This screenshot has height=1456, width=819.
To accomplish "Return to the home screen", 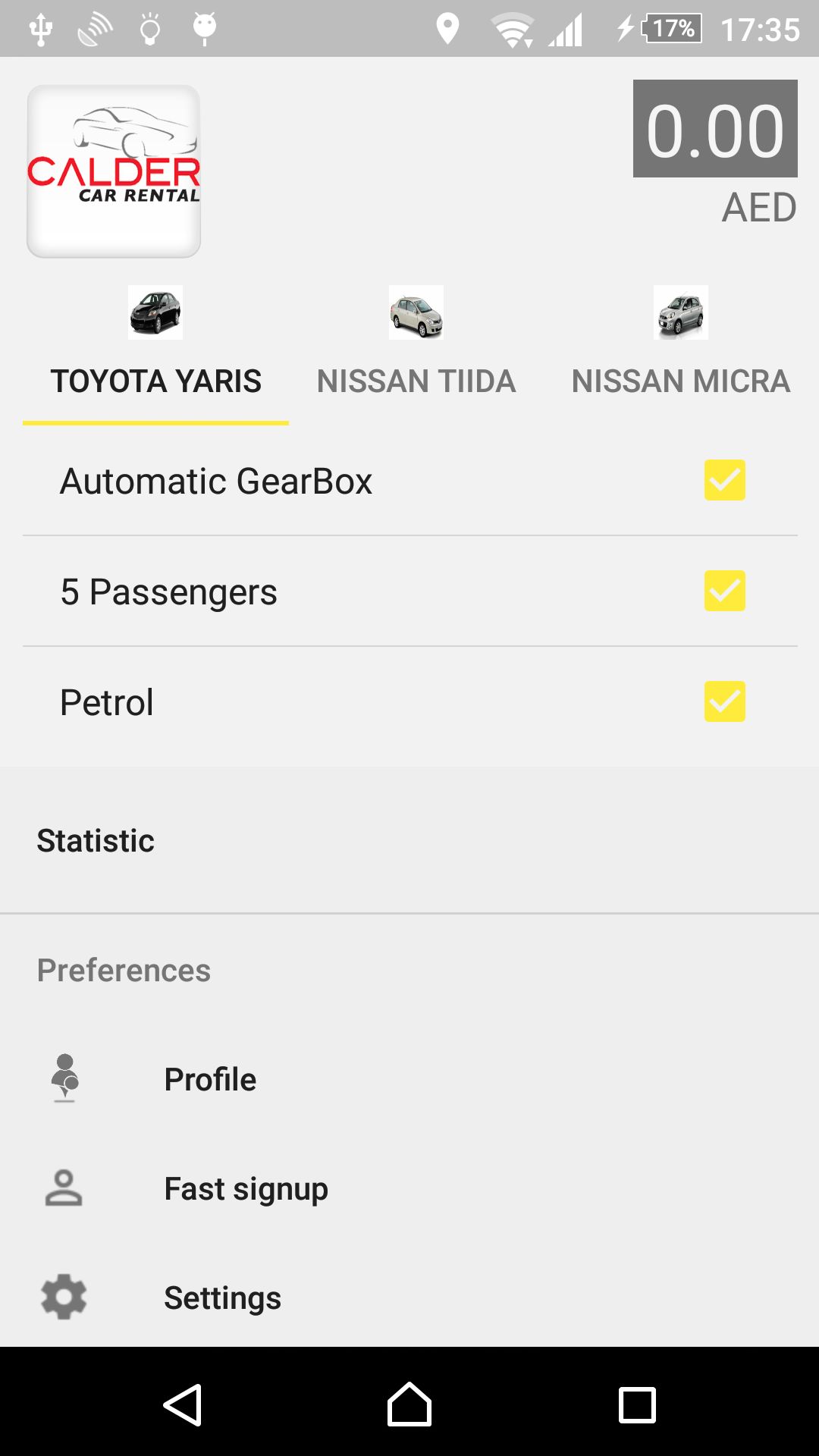I will [409, 1405].
